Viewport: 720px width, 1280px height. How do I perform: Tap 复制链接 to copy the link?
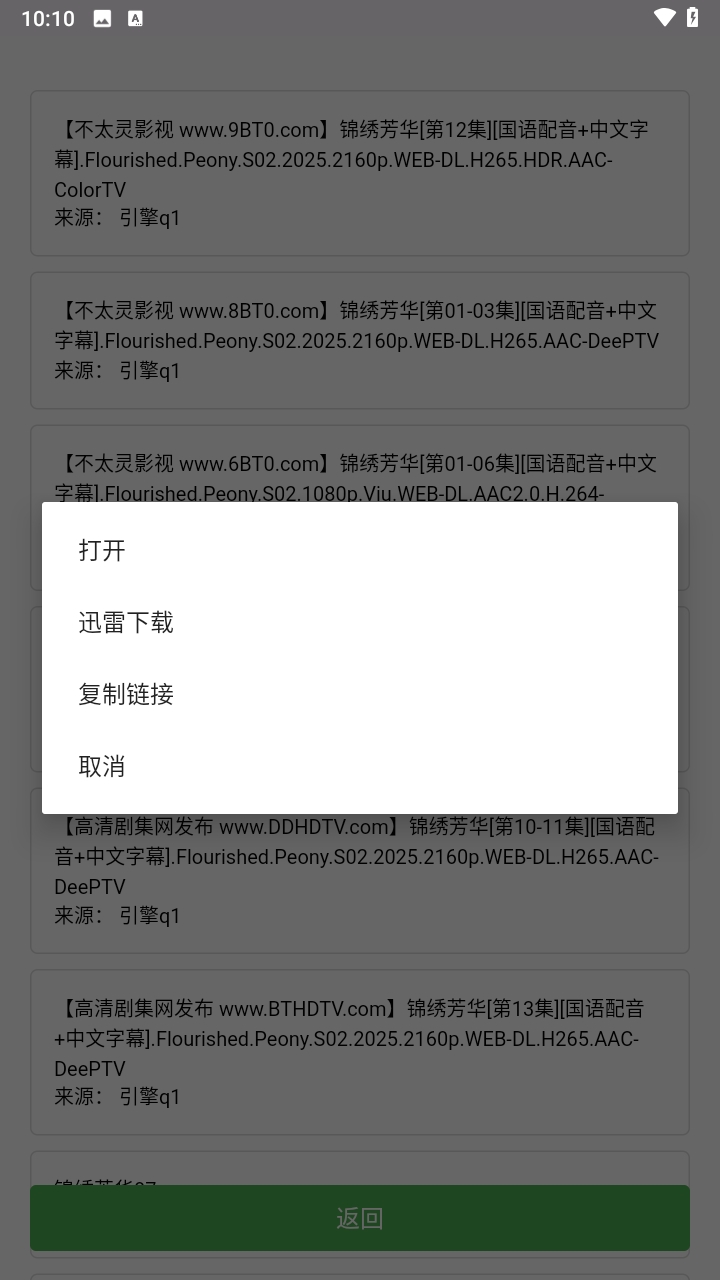(126, 694)
